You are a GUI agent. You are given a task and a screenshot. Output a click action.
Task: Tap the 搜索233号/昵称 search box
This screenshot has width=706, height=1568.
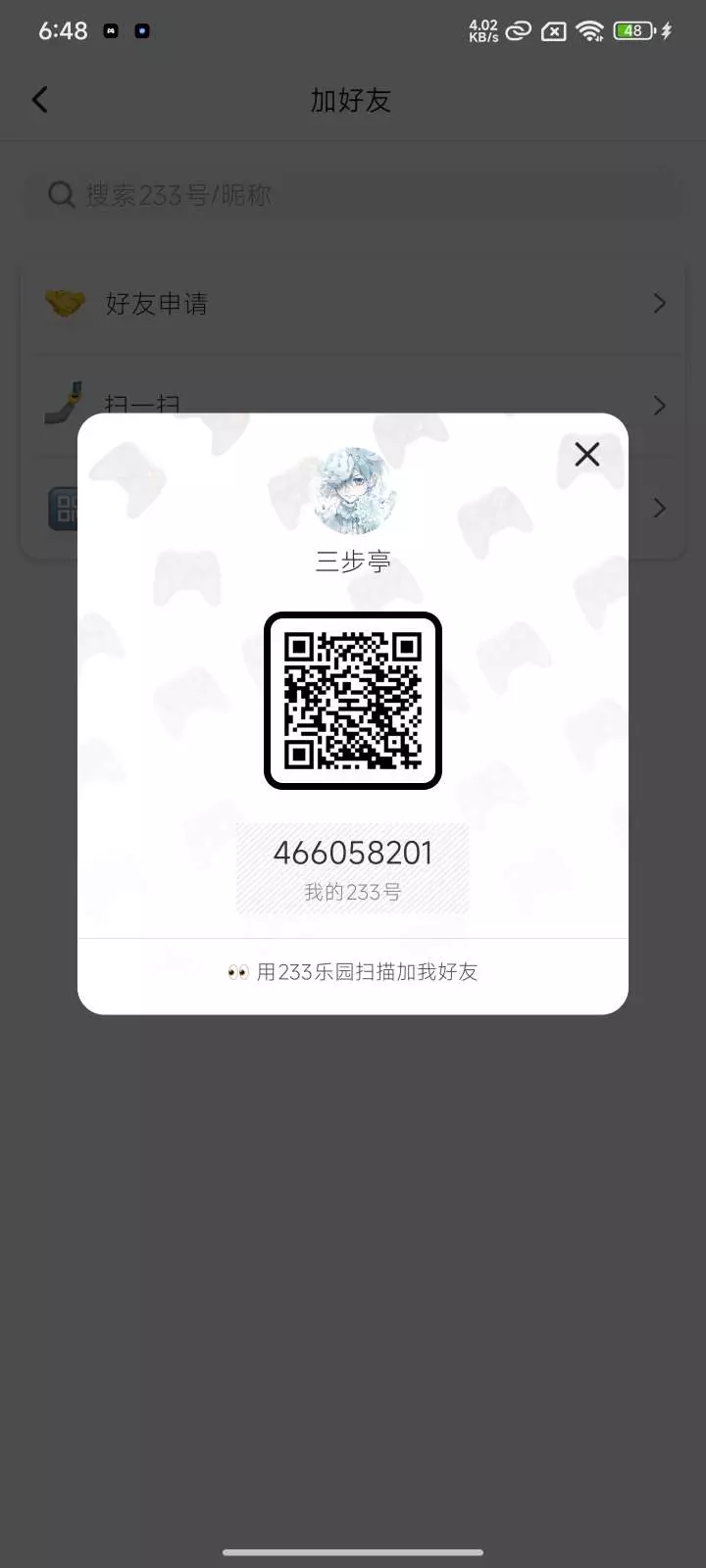point(353,195)
